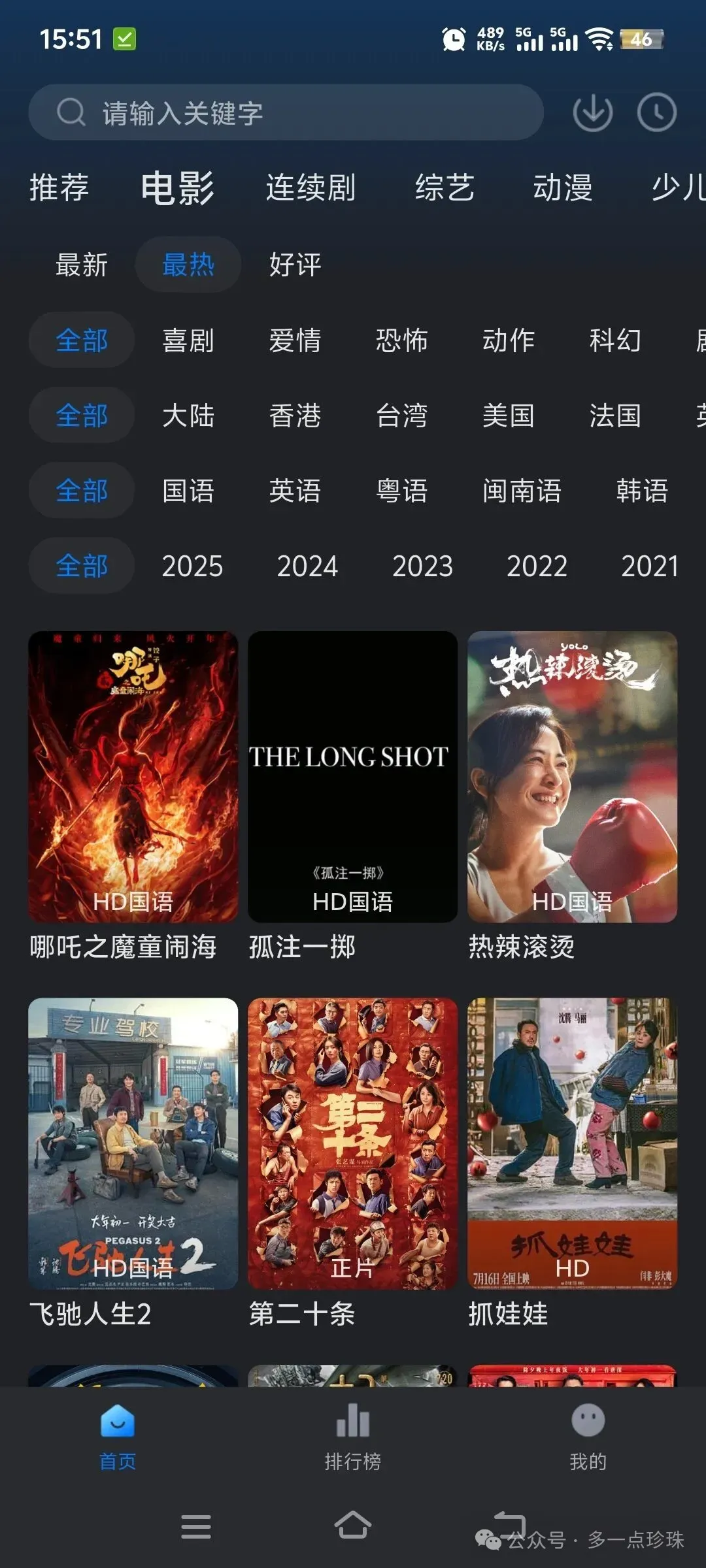Open the movie 飞驰人生2
Viewport: 706px width, 1568px height.
[133, 1143]
